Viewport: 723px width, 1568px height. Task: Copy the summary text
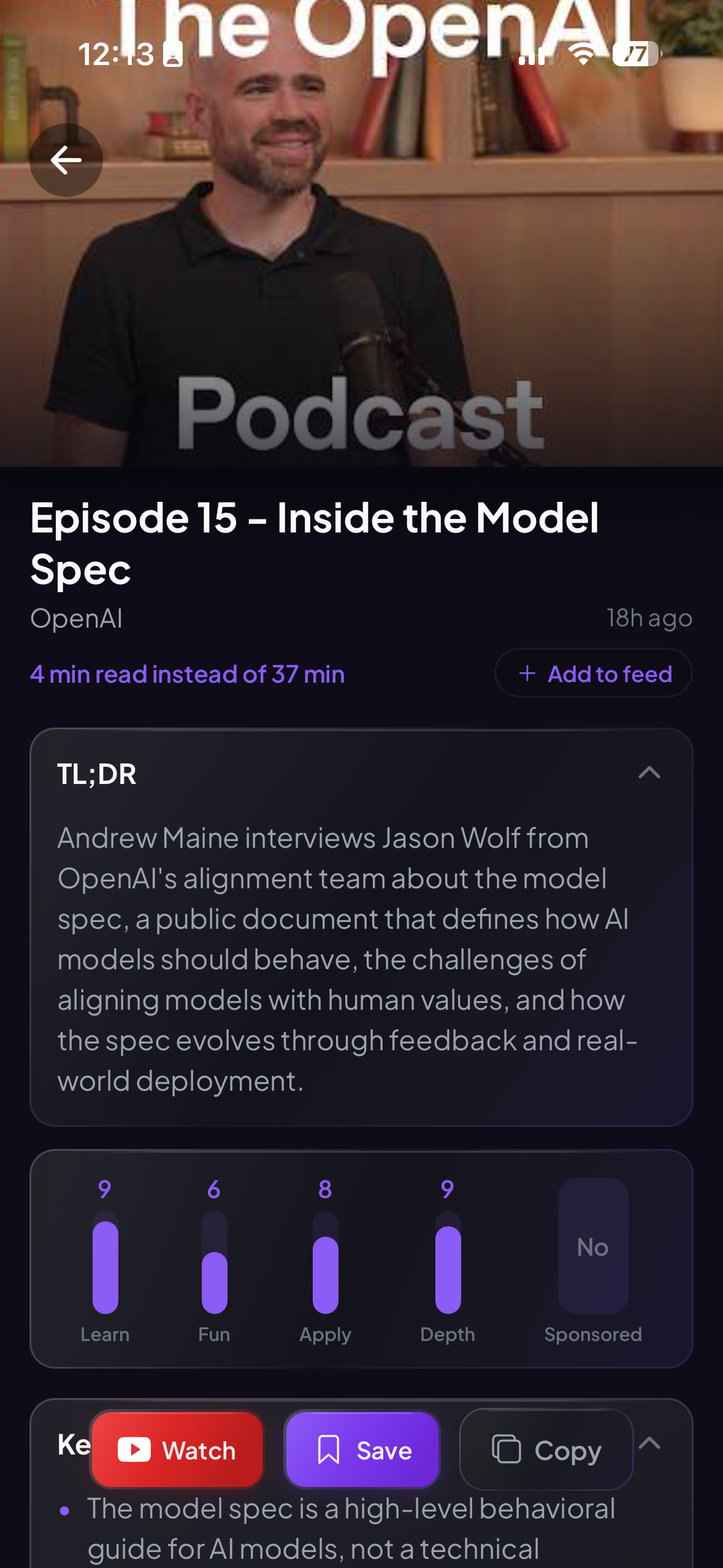coord(546,1450)
